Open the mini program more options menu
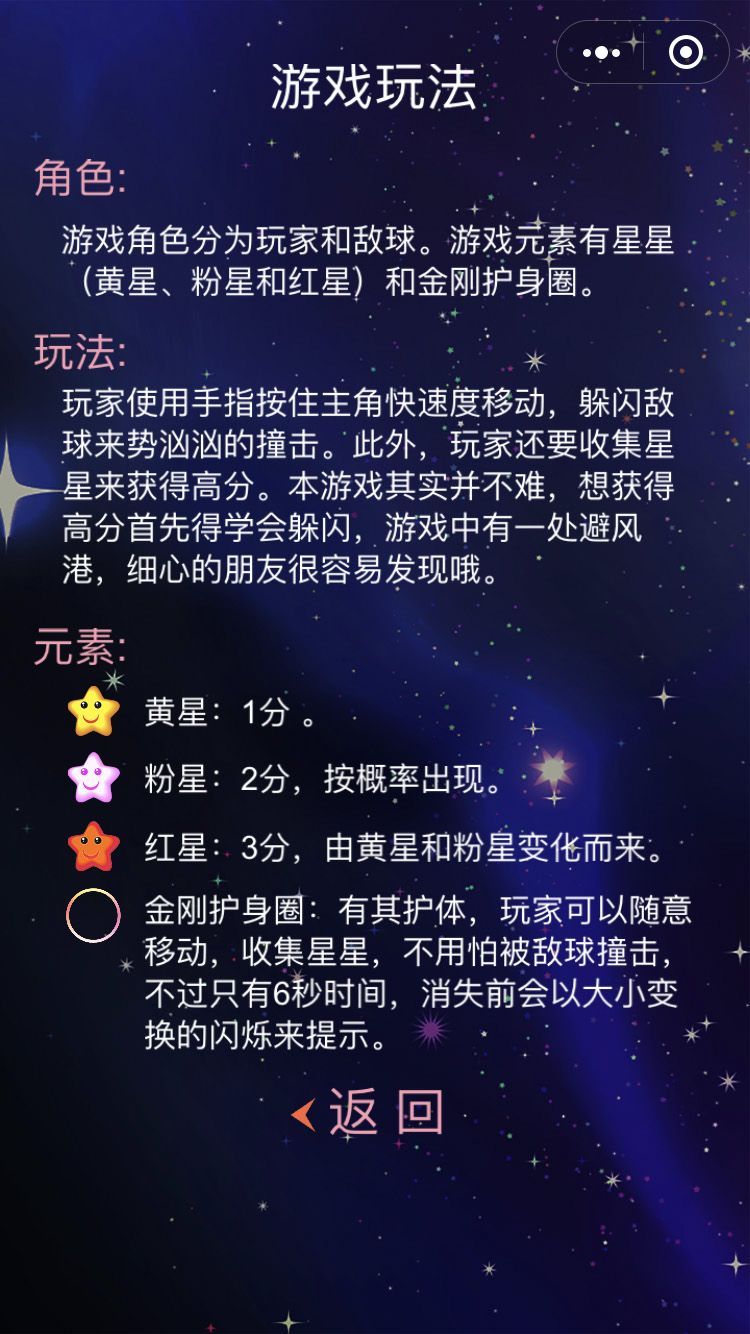750x1334 pixels. click(601, 53)
